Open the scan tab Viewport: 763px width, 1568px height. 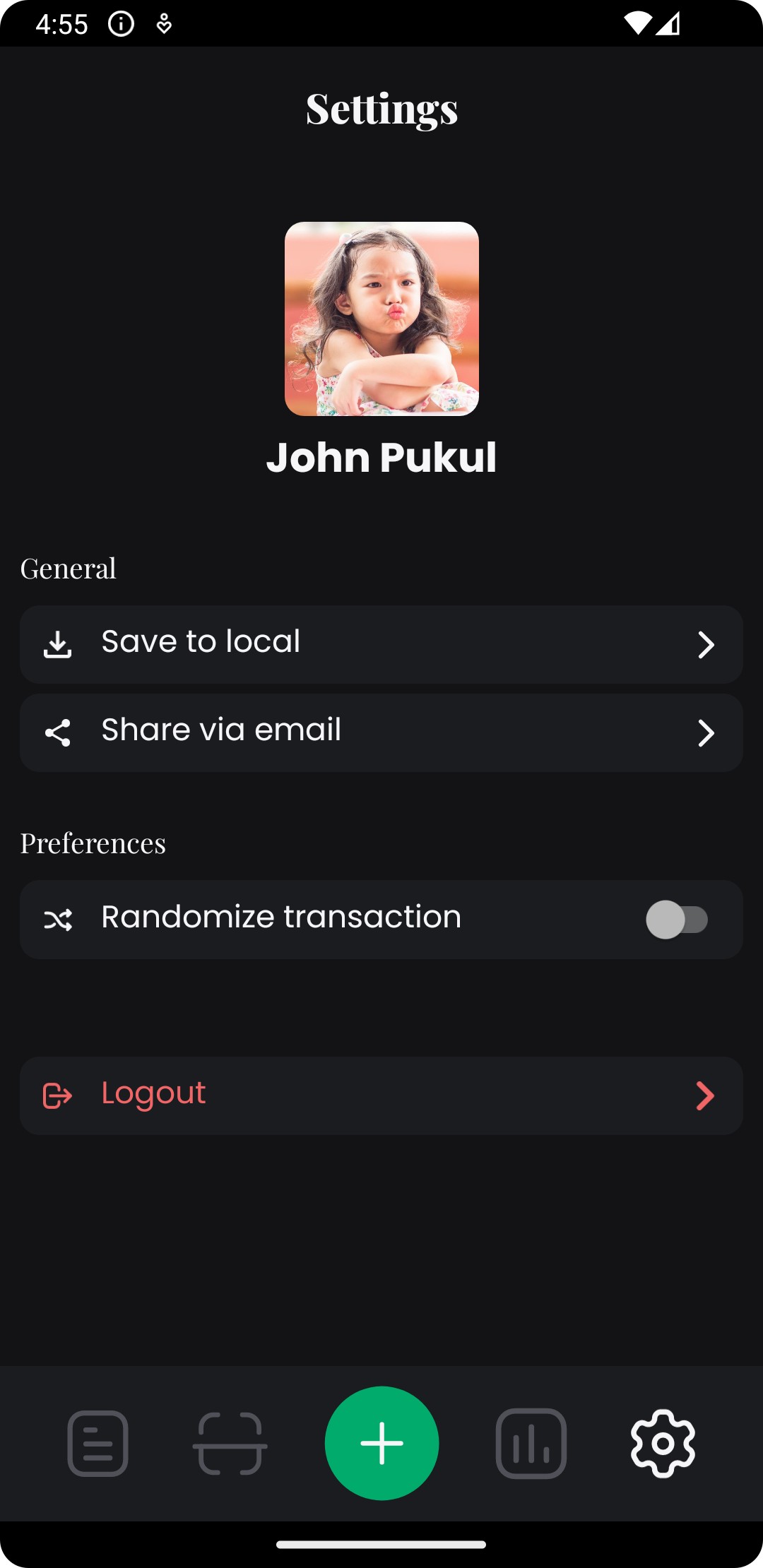click(230, 1443)
